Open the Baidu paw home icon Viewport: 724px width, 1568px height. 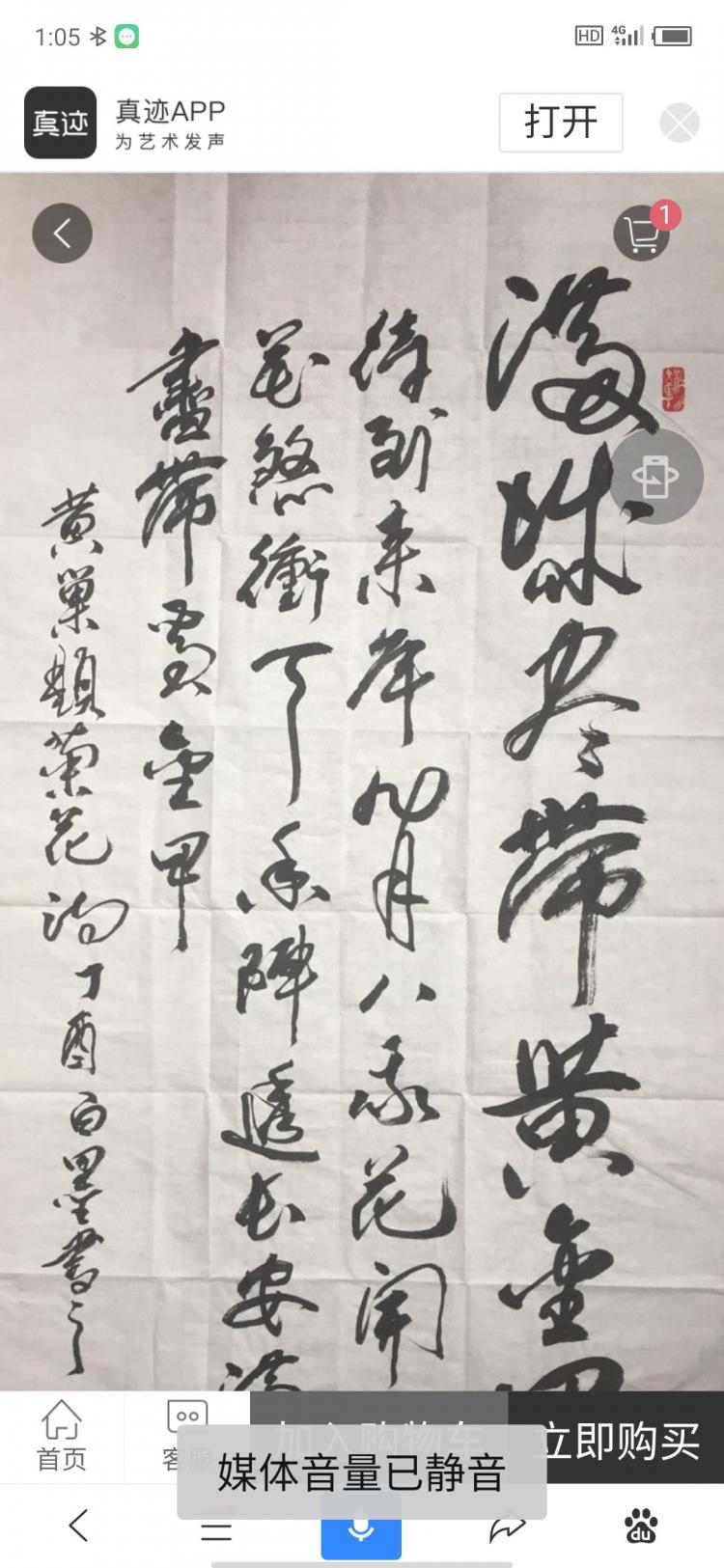pyautogui.click(x=641, y=1527)
